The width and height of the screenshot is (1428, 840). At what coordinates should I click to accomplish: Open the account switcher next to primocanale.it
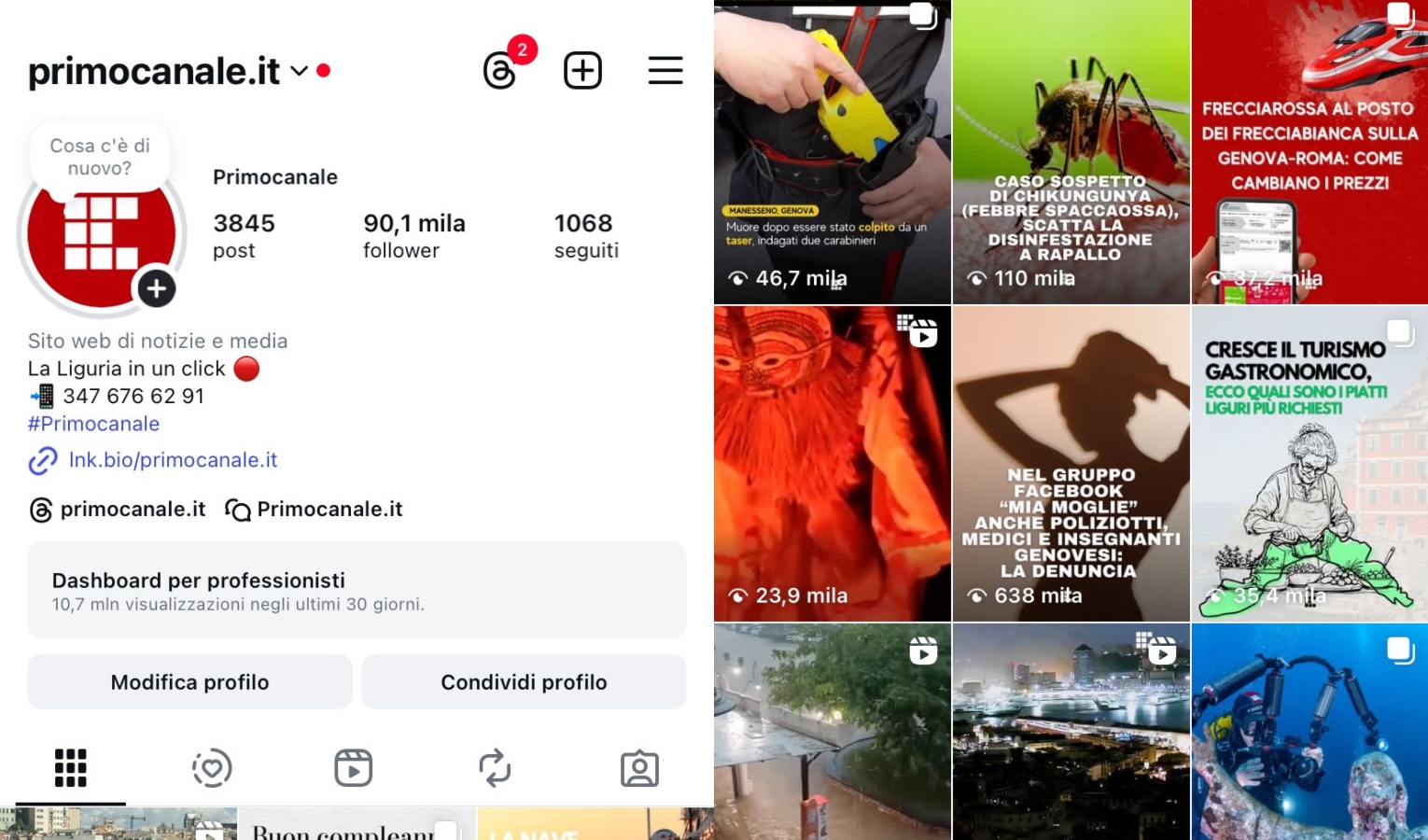pos(299,71)
